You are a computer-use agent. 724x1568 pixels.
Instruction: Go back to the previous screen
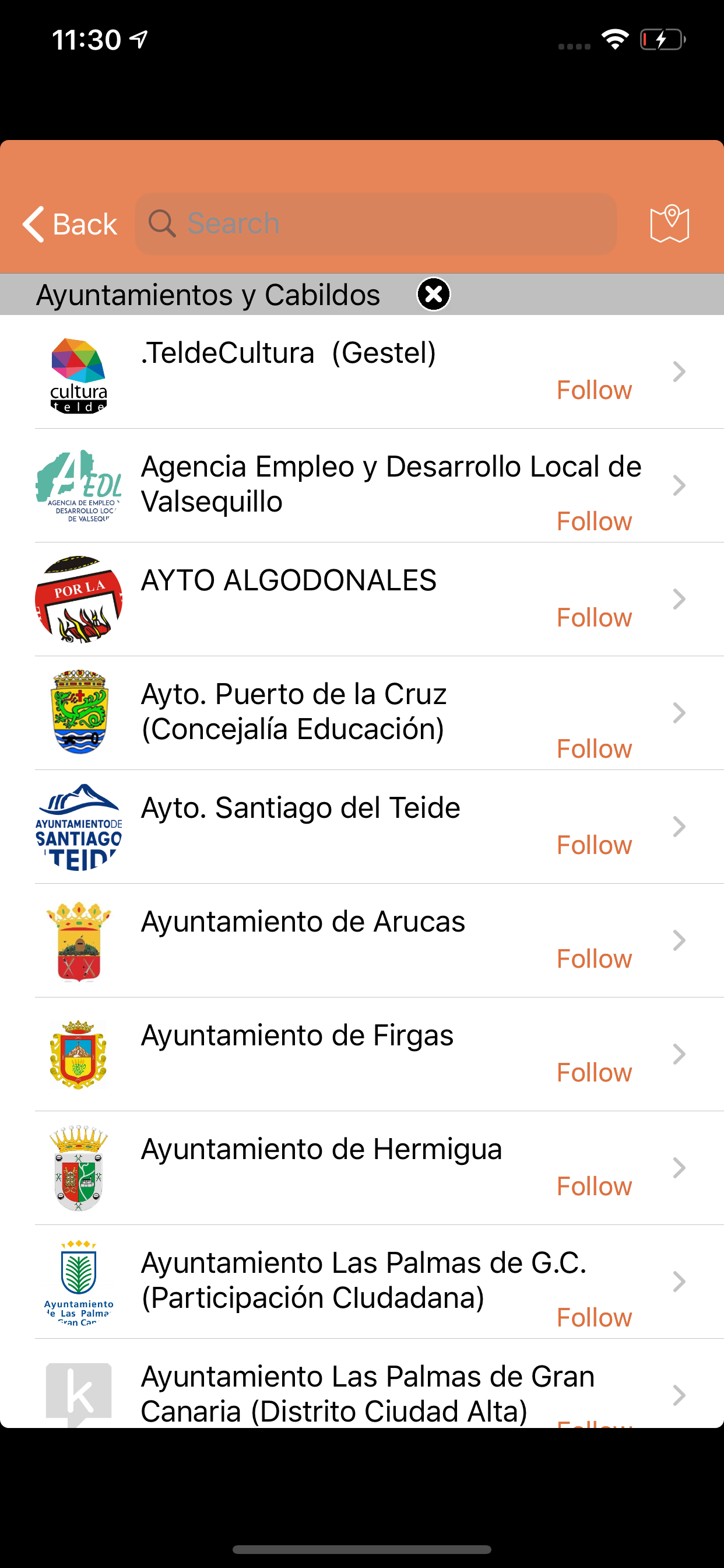pos(69,224)
